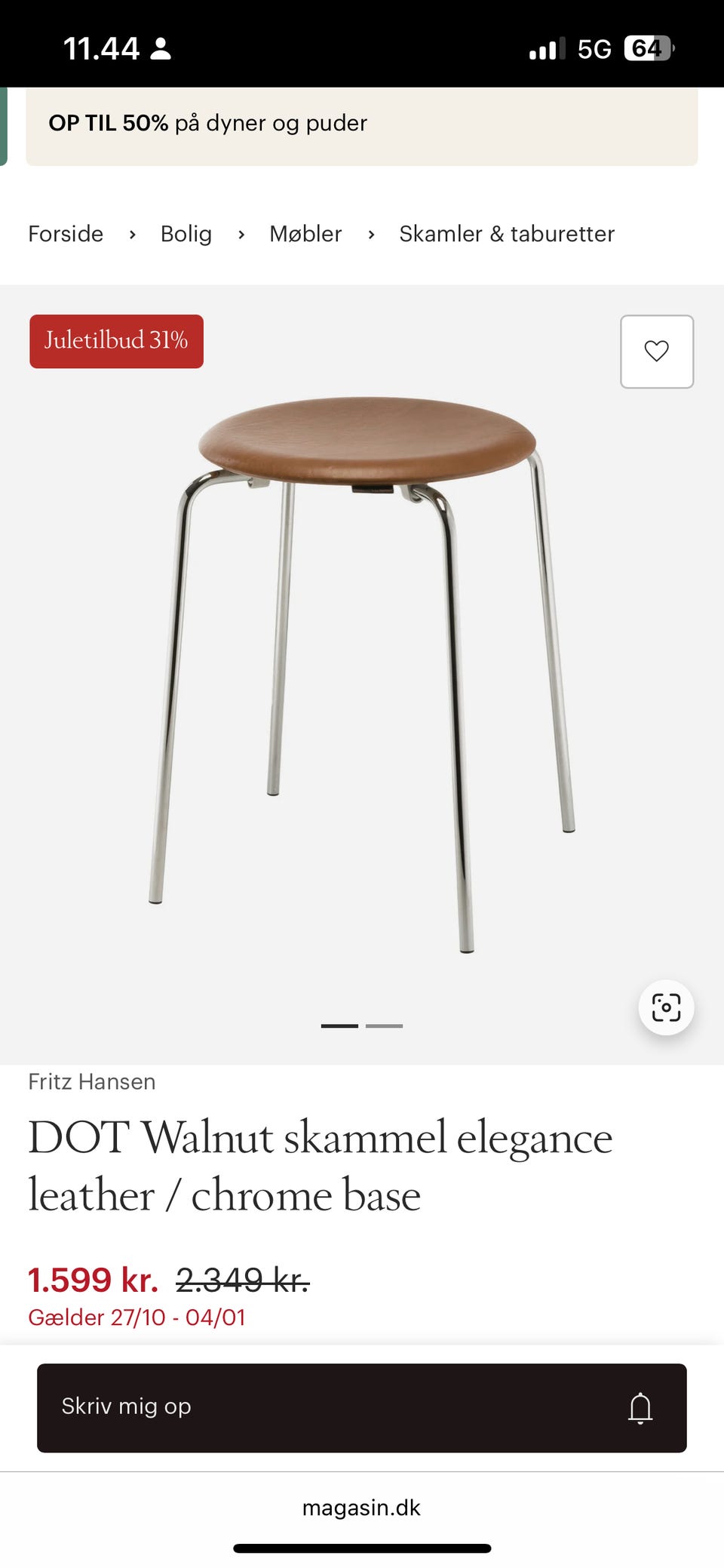This screenshot has height=1568, width=724.
Task: Open the Bolig breadcrumb category
Action: 186,234
